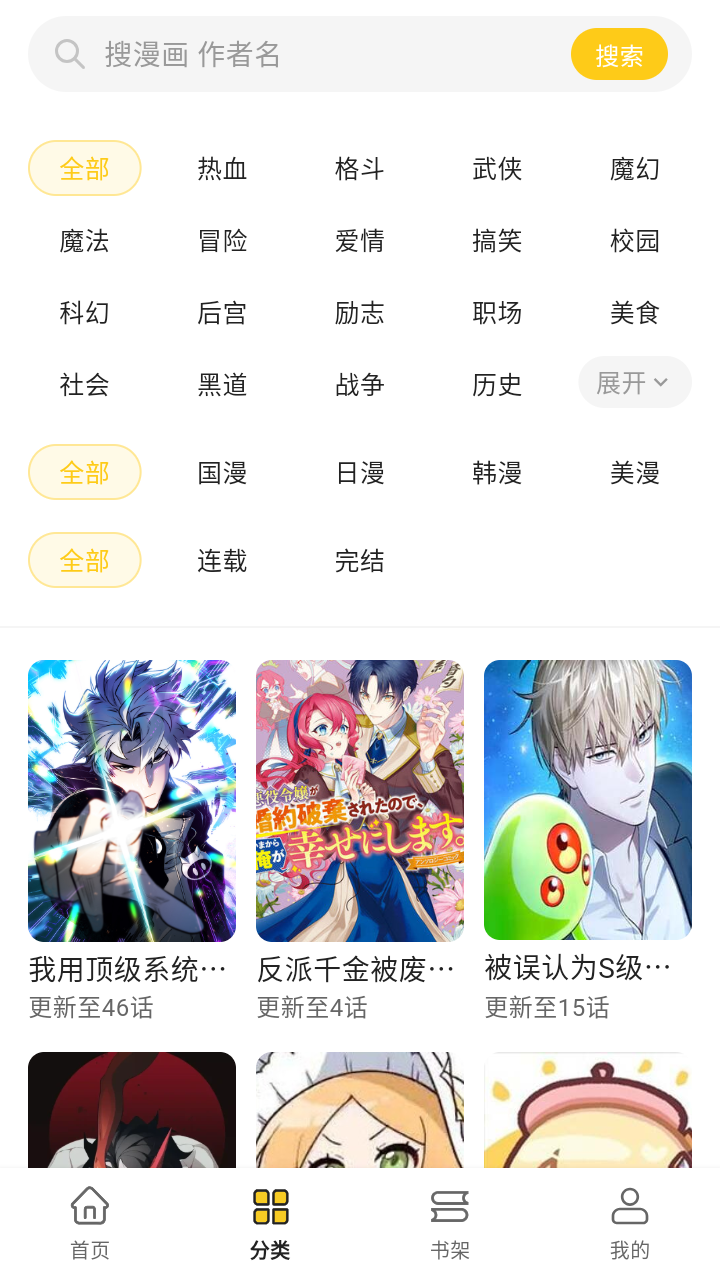The height and width of the screenshot is (1280, 720).
Task: Open the 反派千金被废 comic cover
Action: [359, 799]
